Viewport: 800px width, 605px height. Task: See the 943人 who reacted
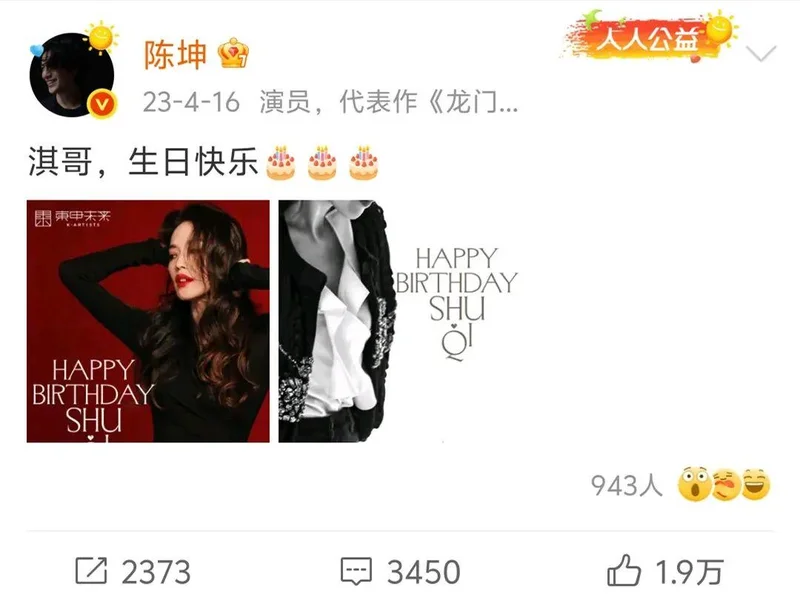(628, 486)
